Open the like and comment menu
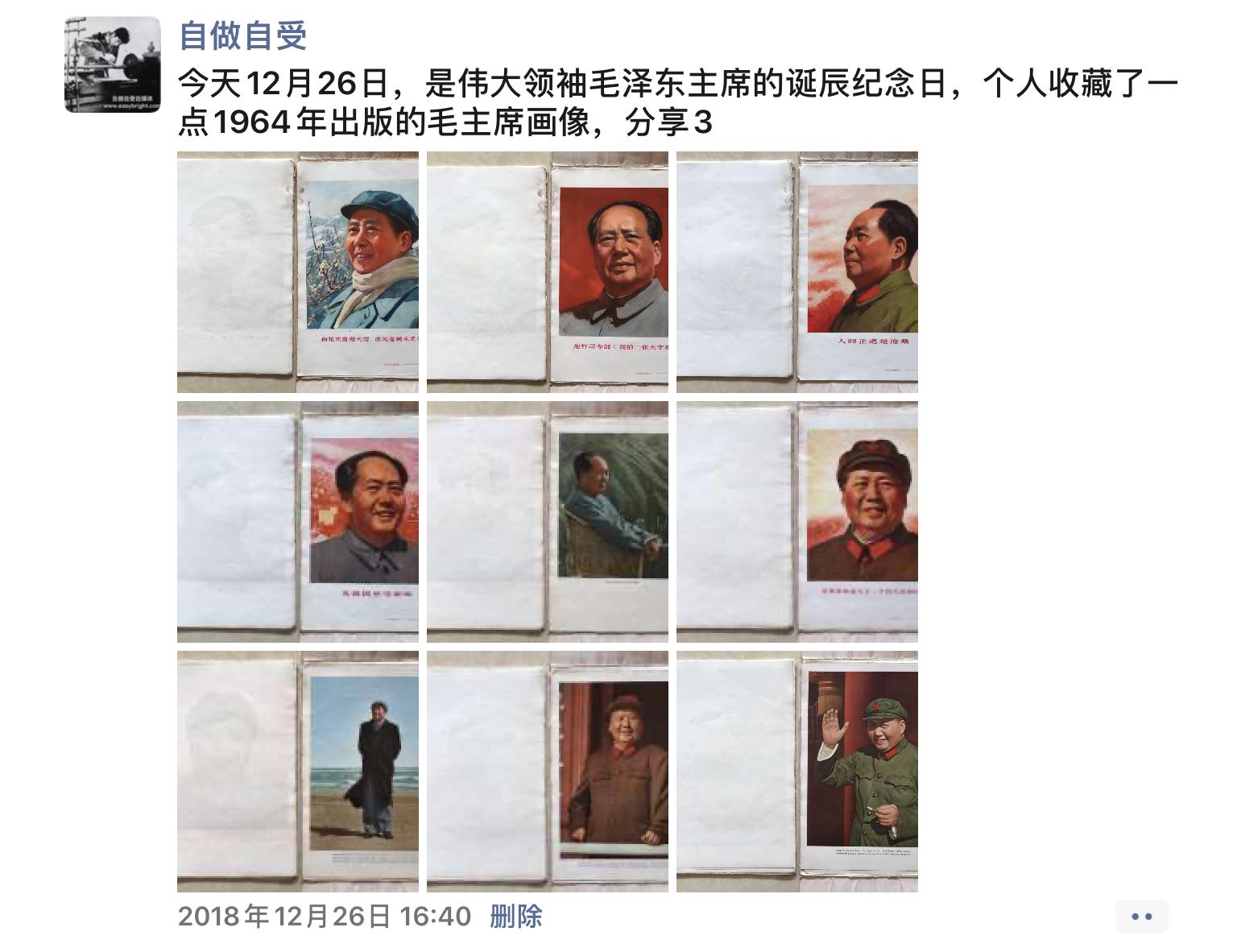The width and height of the screenshot is (1237, 952). [x=1141, y=917]
